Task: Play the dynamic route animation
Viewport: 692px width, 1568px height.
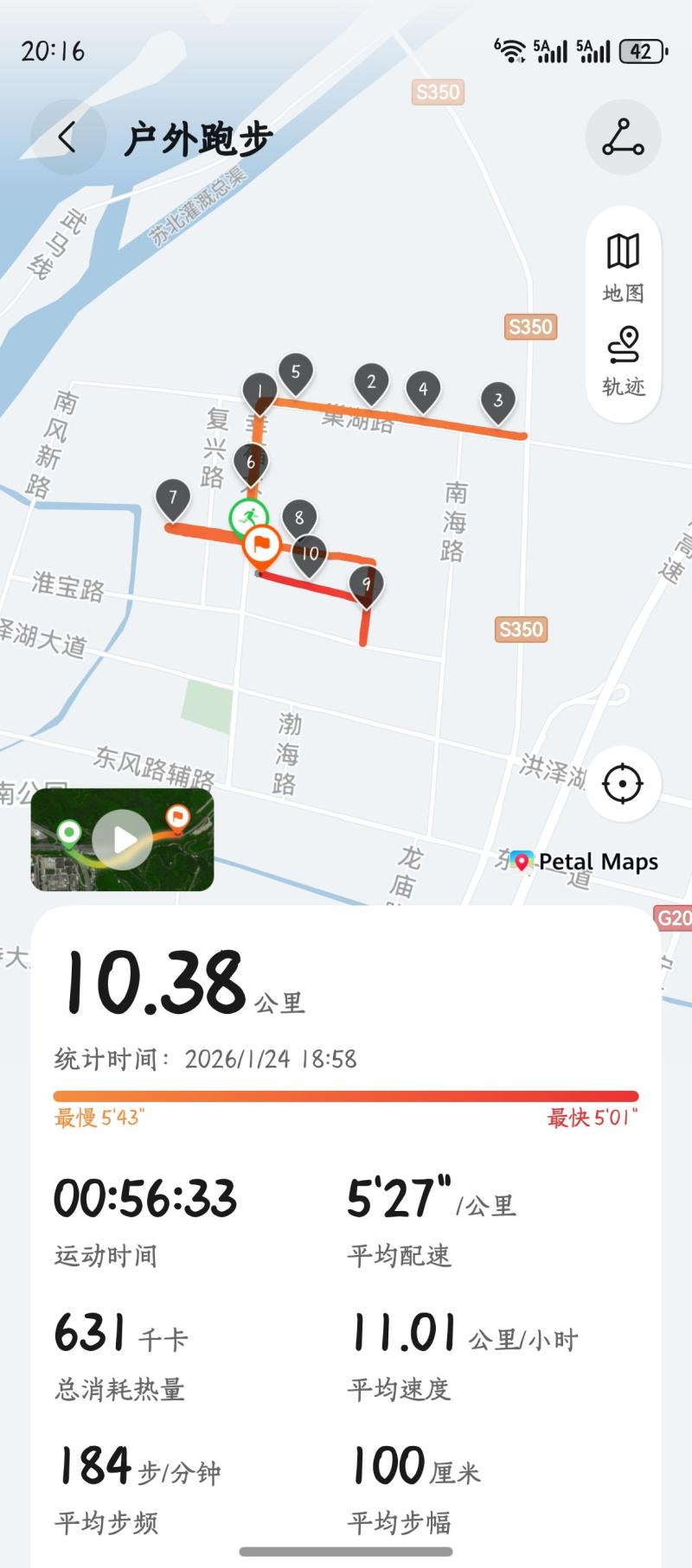Action: (123, 839)
